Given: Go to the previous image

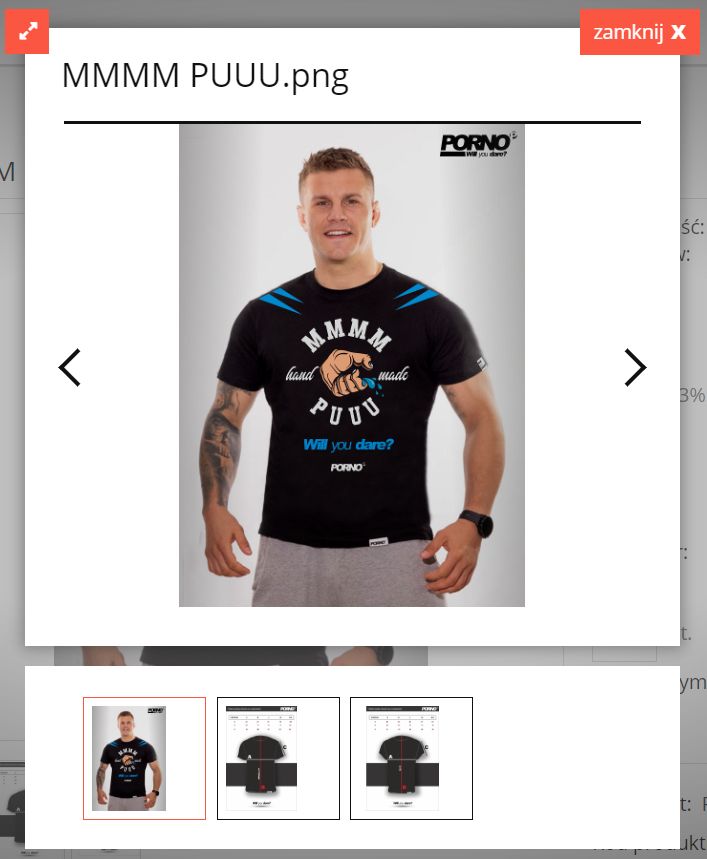Looking at the screenshot, I should click(x=69, y=368).
